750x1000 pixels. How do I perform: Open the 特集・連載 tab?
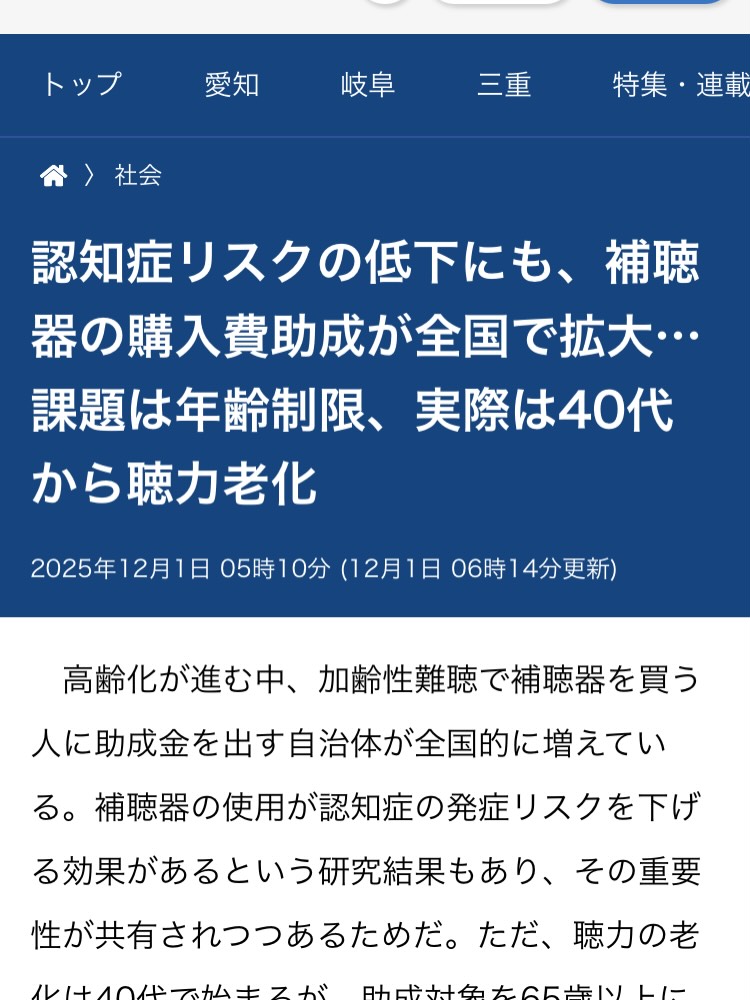(x=680, y=85)
